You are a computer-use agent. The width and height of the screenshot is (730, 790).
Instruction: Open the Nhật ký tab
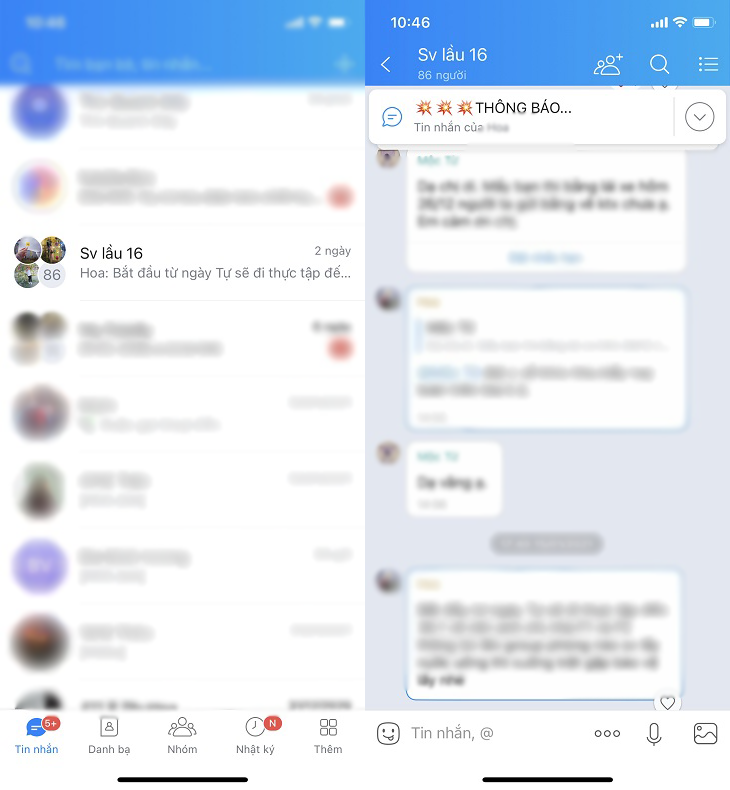[256, 735]
